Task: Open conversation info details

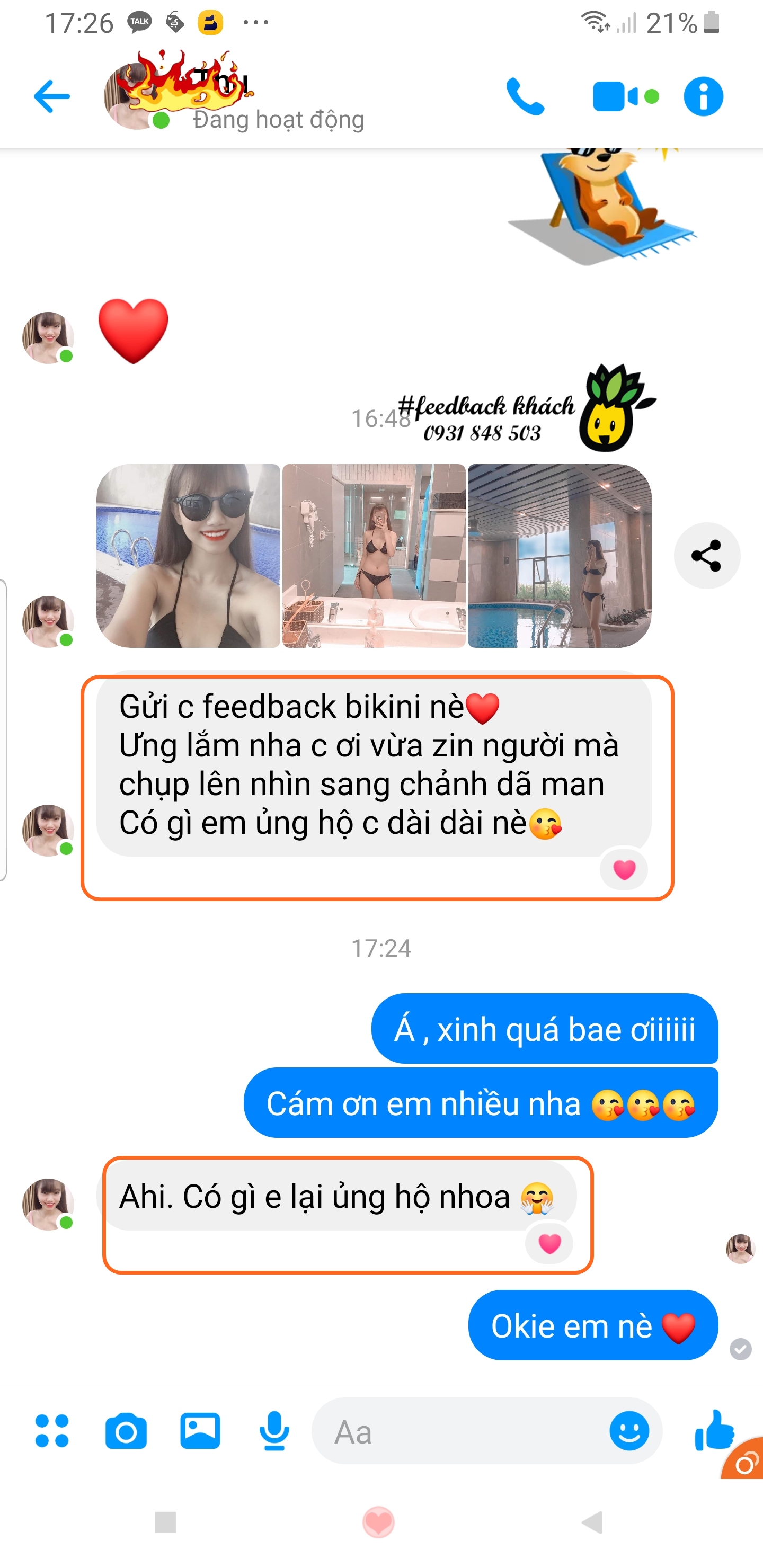Action: pos(703,97)
